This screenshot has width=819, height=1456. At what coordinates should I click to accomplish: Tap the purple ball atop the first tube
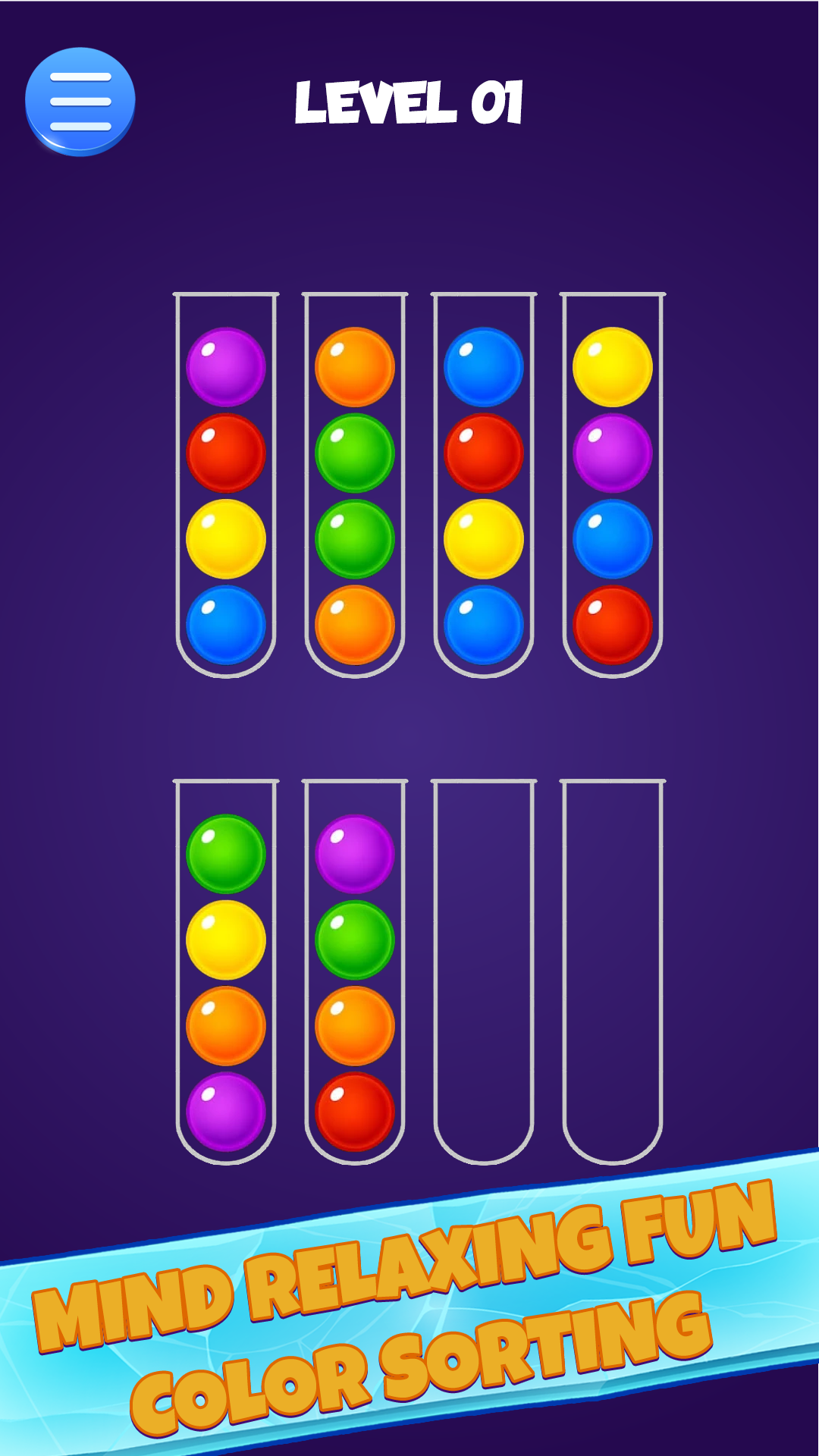point(225,368)
